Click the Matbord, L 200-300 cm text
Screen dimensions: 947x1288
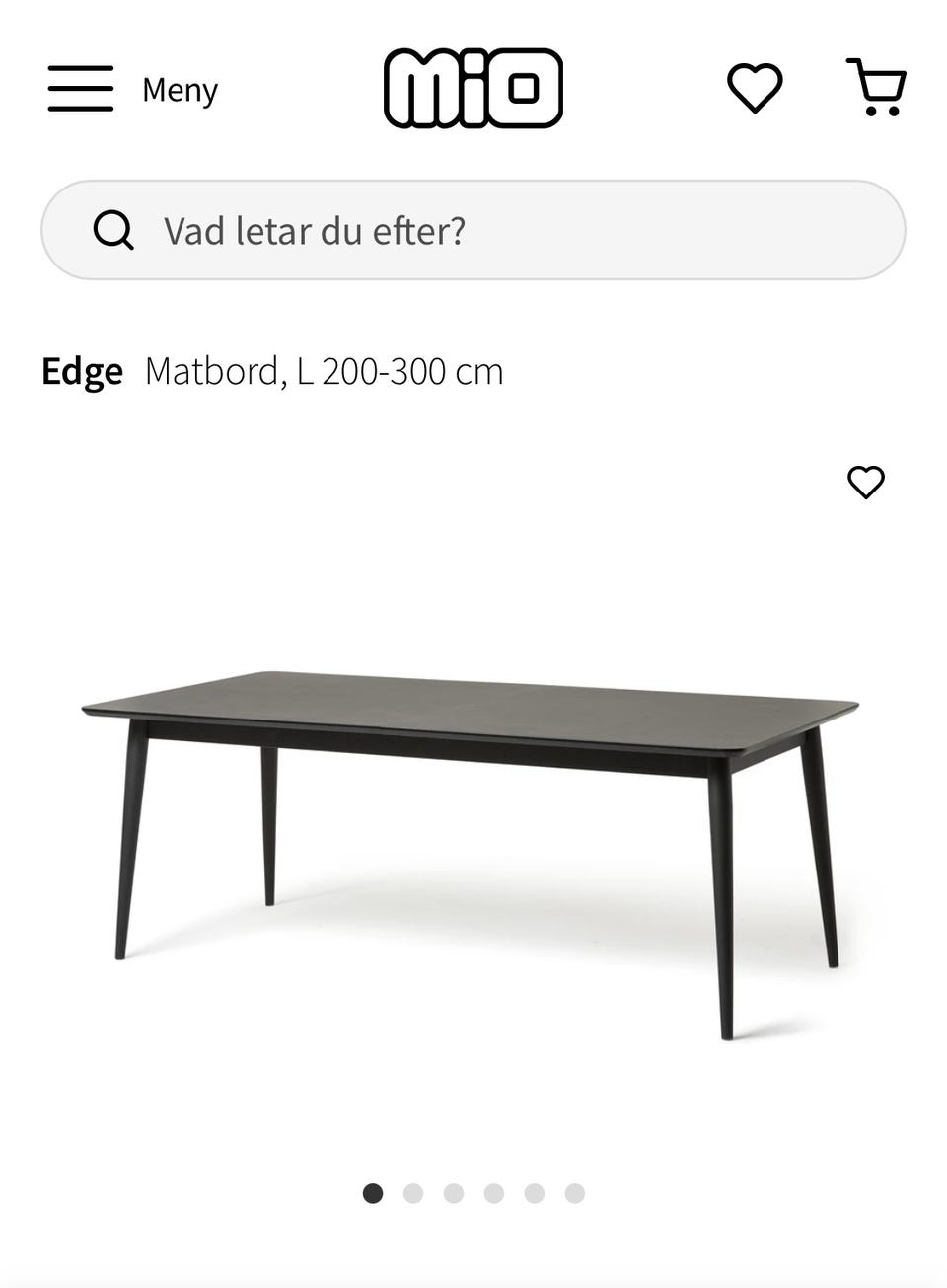(323, 372)
